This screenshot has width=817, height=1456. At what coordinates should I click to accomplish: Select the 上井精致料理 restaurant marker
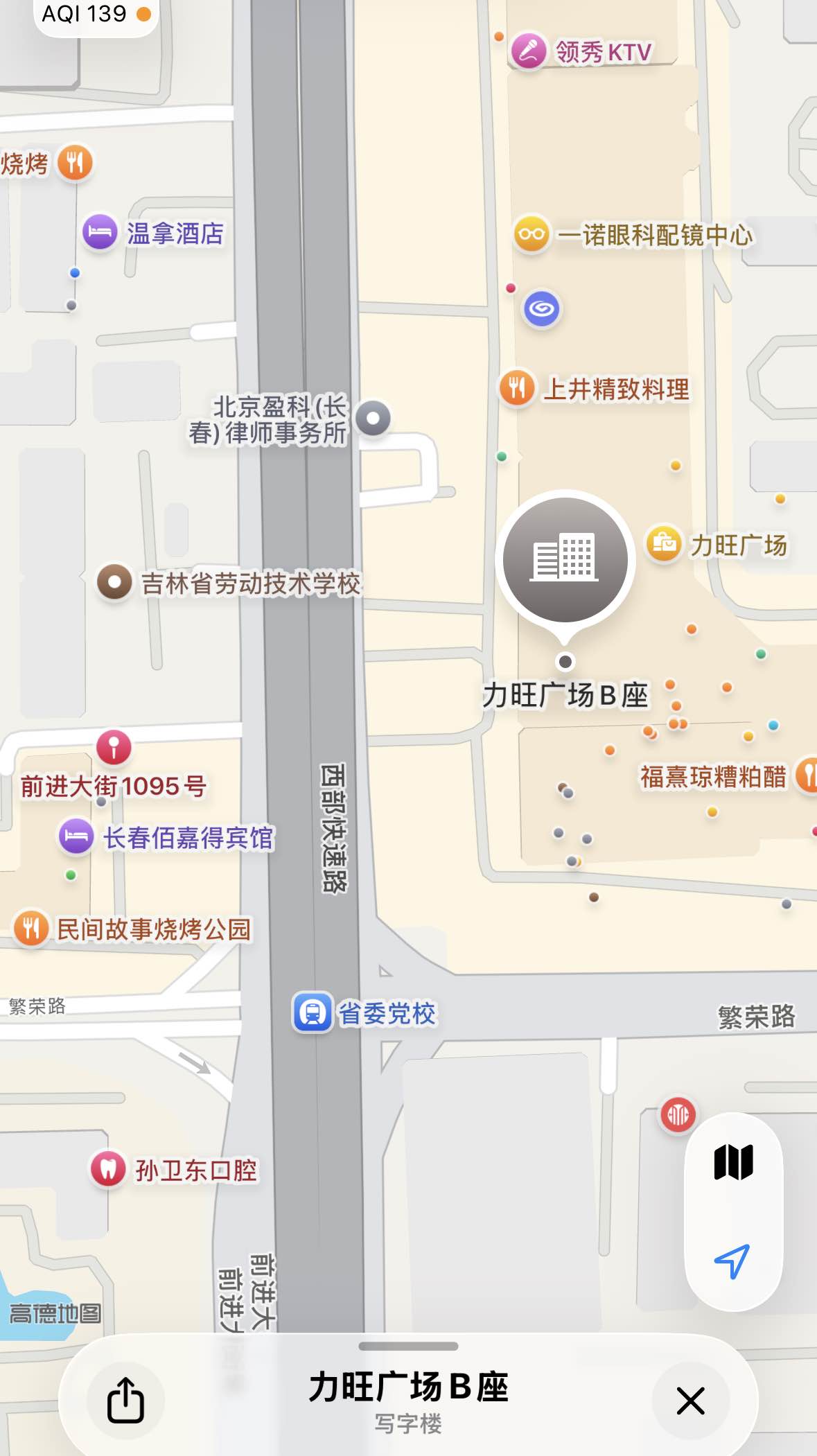click(x=517, y=387)
